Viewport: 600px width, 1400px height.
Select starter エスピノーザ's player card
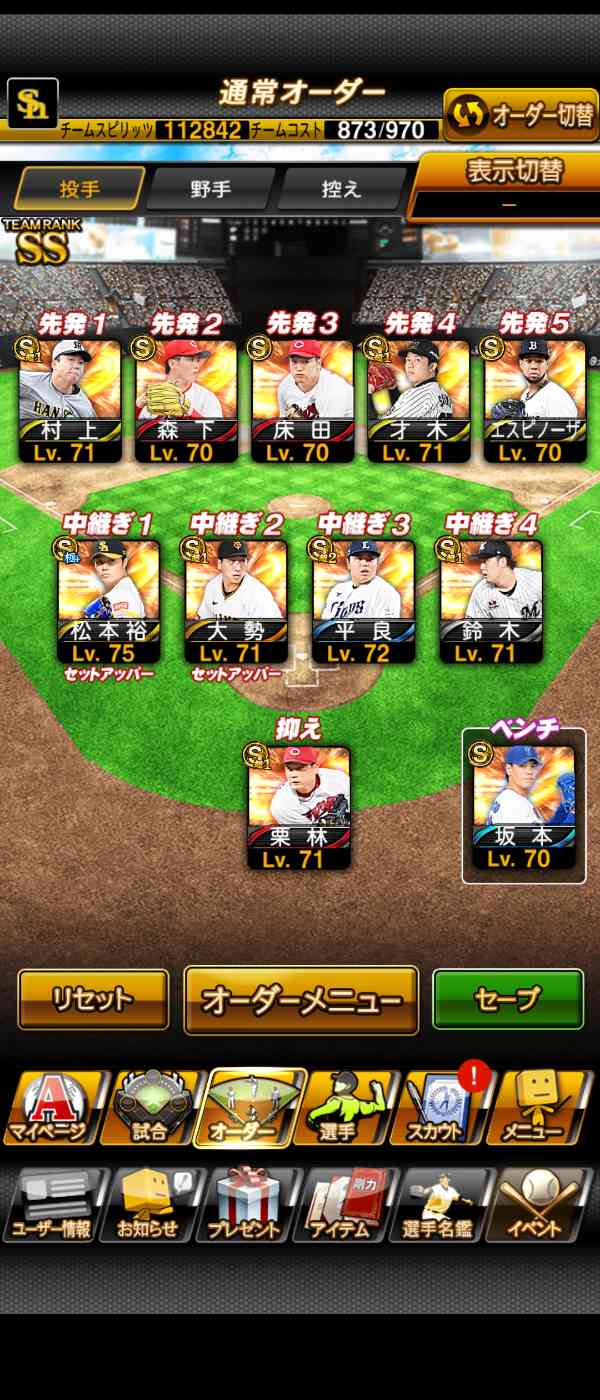coord(535,400)
